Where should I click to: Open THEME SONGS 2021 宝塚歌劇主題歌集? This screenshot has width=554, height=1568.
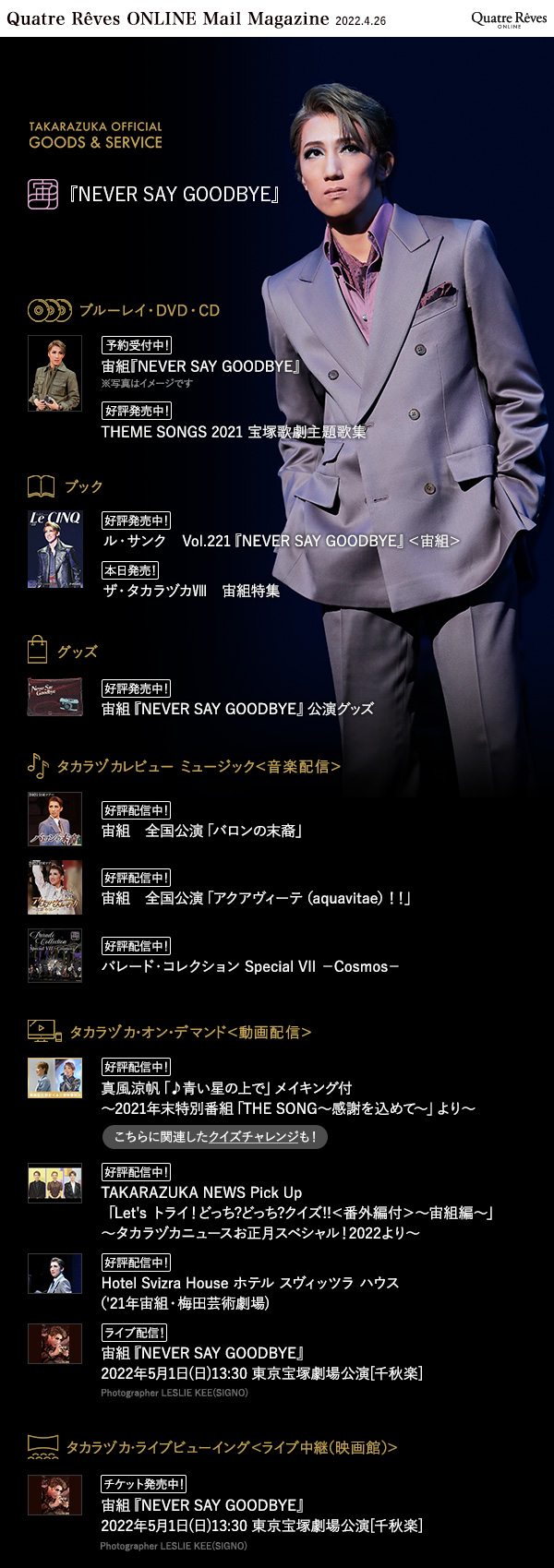(x=233, y=432)
